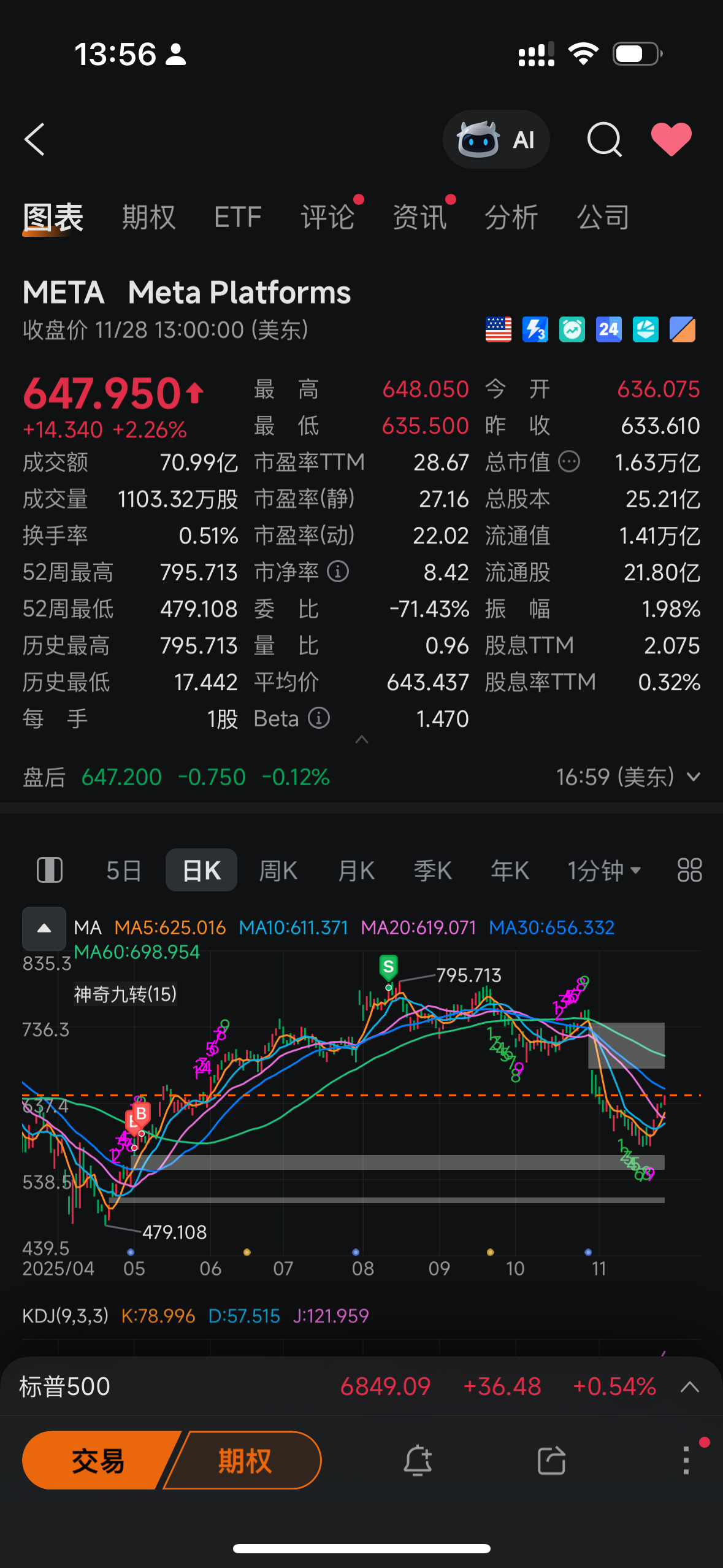Remove META from favorites with the heart

pos(671,139)
